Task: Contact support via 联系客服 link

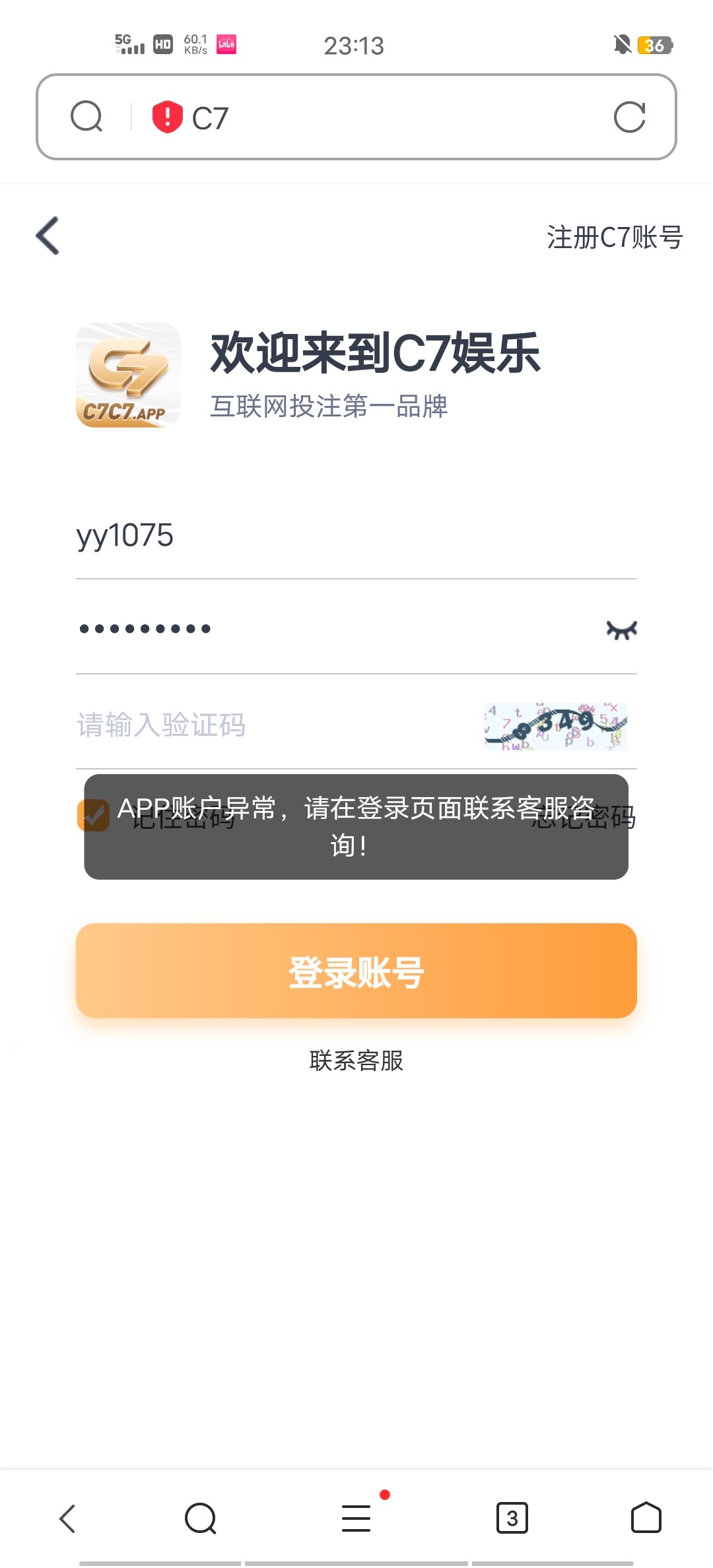Action: coord(355,1061)
